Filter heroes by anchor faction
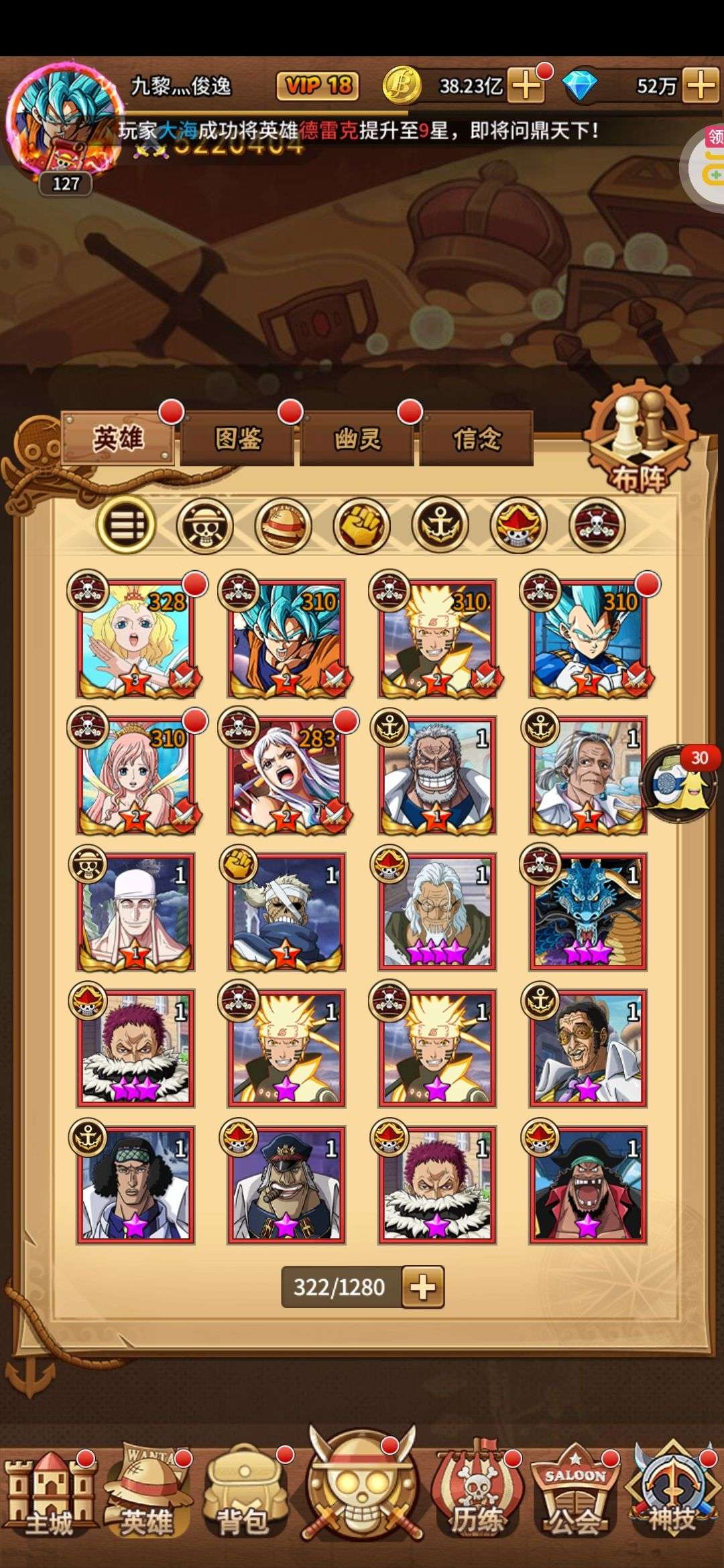The image size is (724, 1568). tap(440, 524)
